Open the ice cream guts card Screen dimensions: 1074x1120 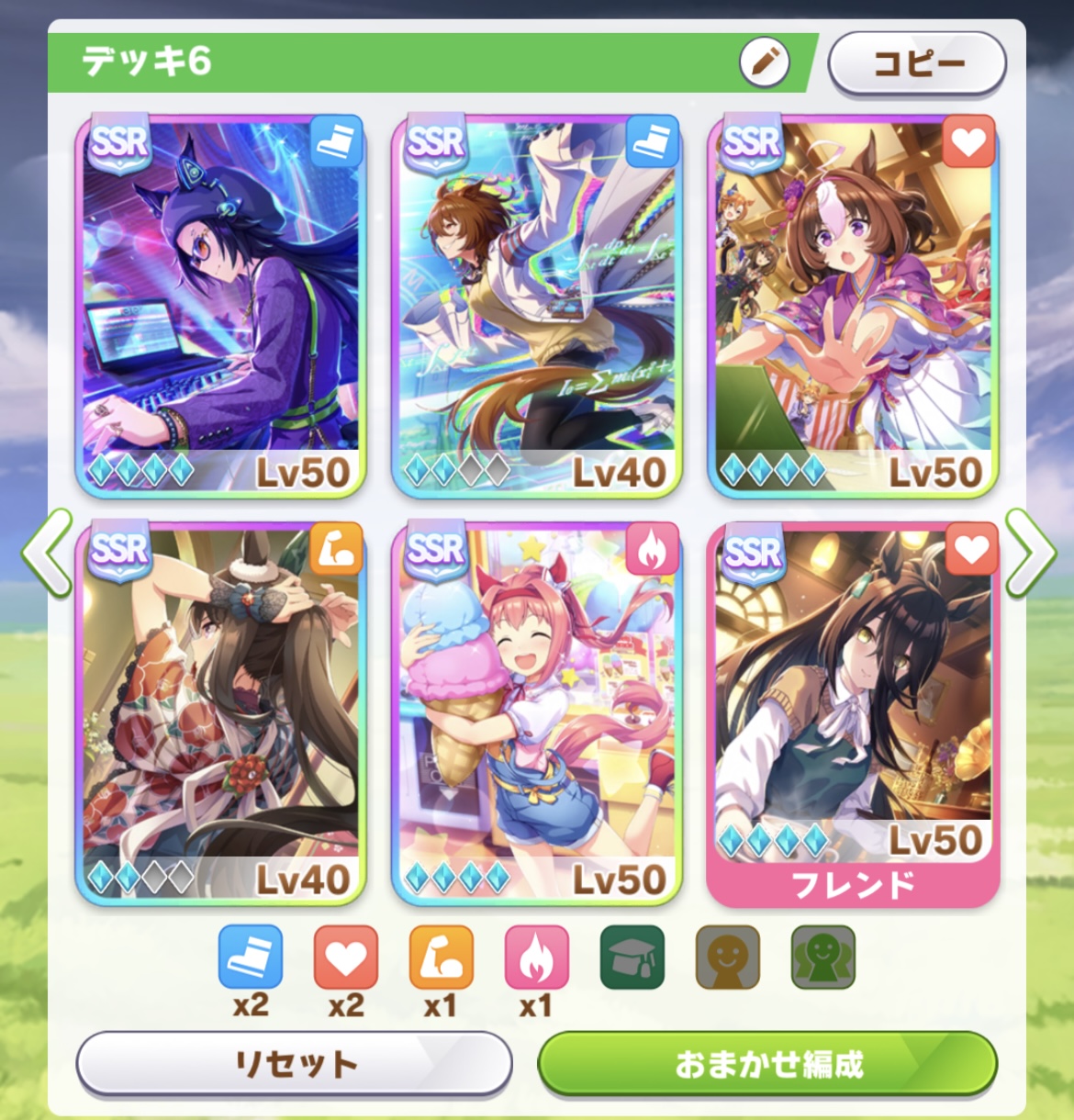tap(536, 713)
